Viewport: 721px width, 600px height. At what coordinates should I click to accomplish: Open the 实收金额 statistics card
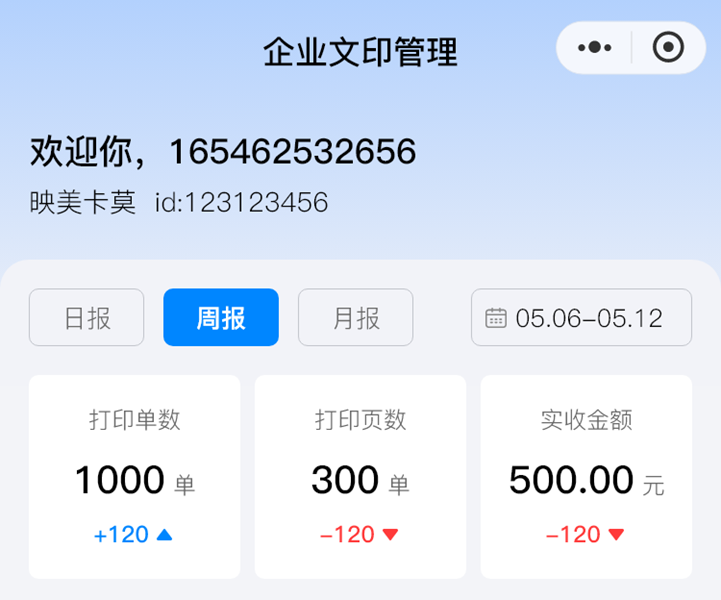point(586,476)
